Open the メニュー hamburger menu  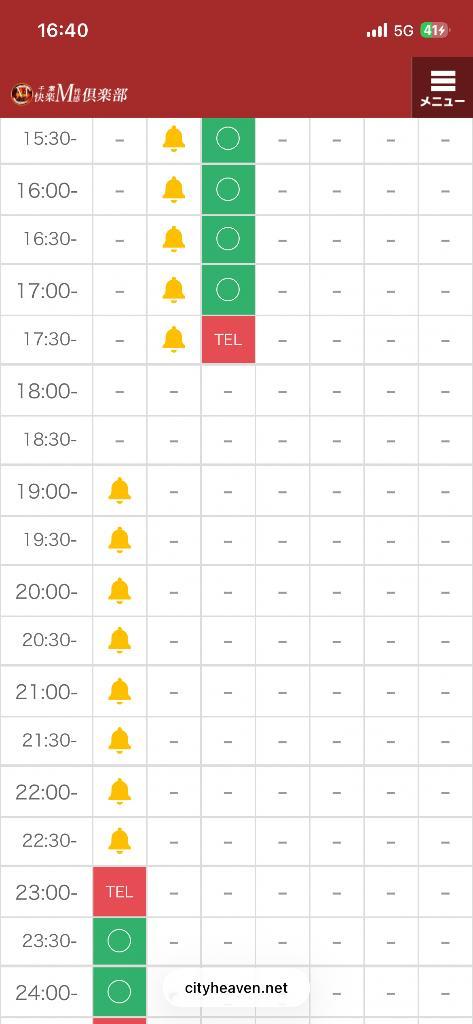click(x=442, y=87)
